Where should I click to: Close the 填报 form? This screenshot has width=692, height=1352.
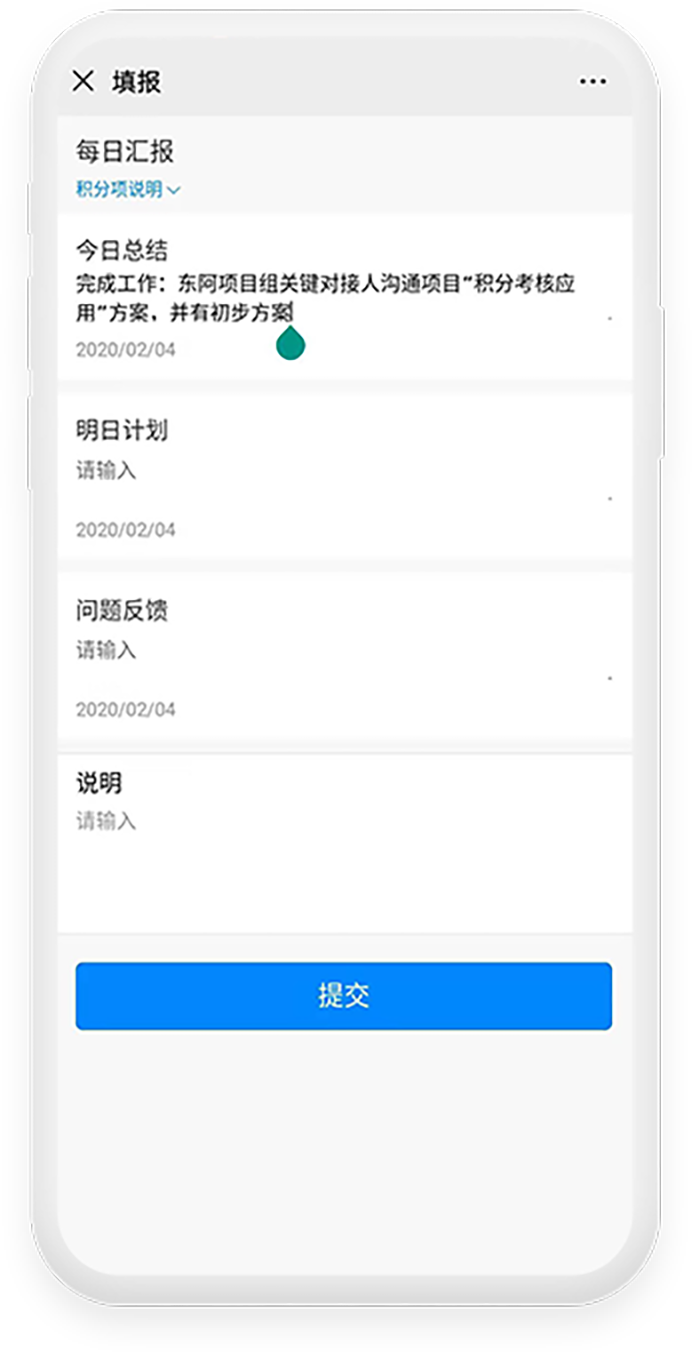[x=83, y=81]
